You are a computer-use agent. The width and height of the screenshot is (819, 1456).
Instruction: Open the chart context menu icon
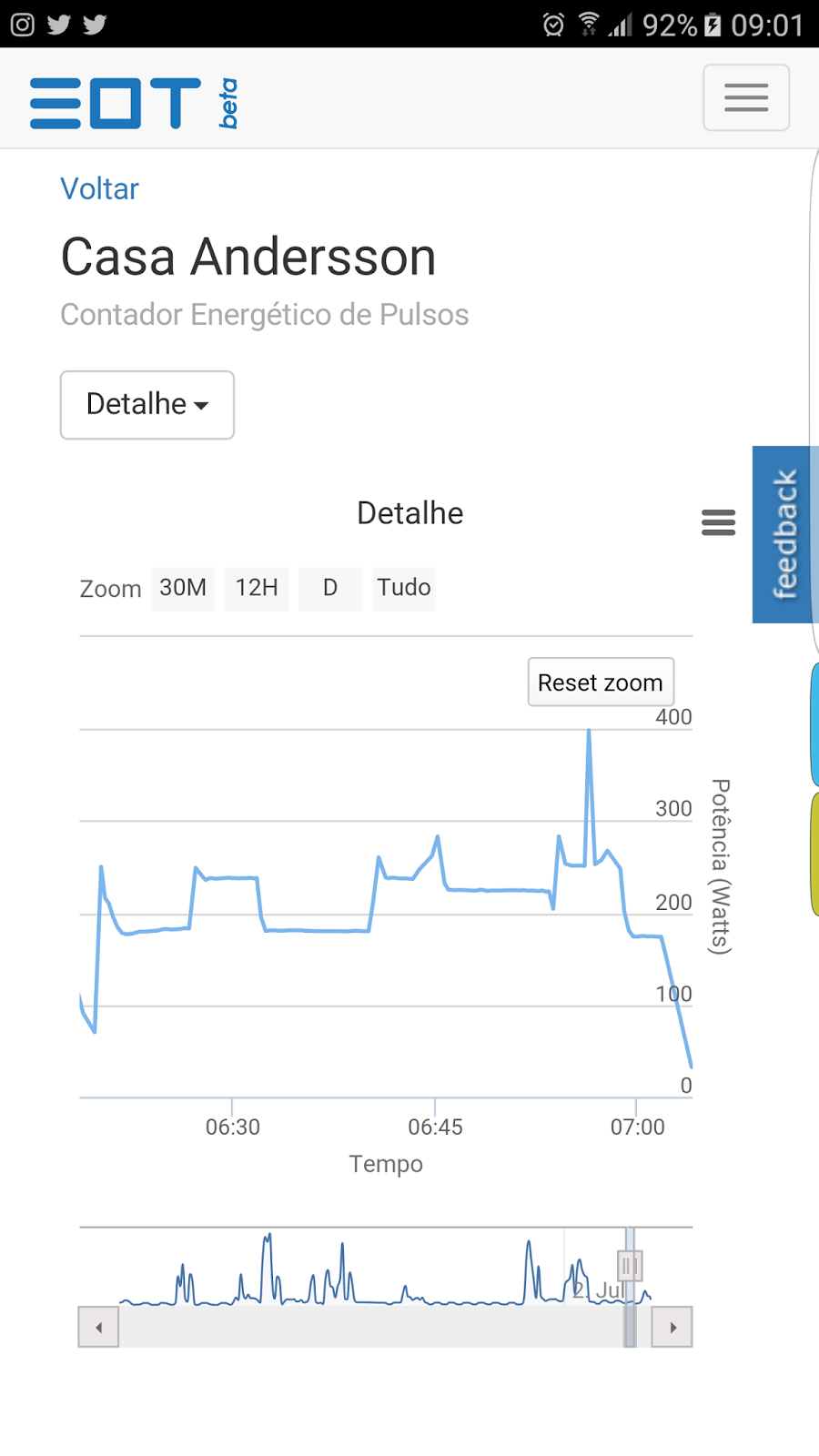[x=718, y=522]
